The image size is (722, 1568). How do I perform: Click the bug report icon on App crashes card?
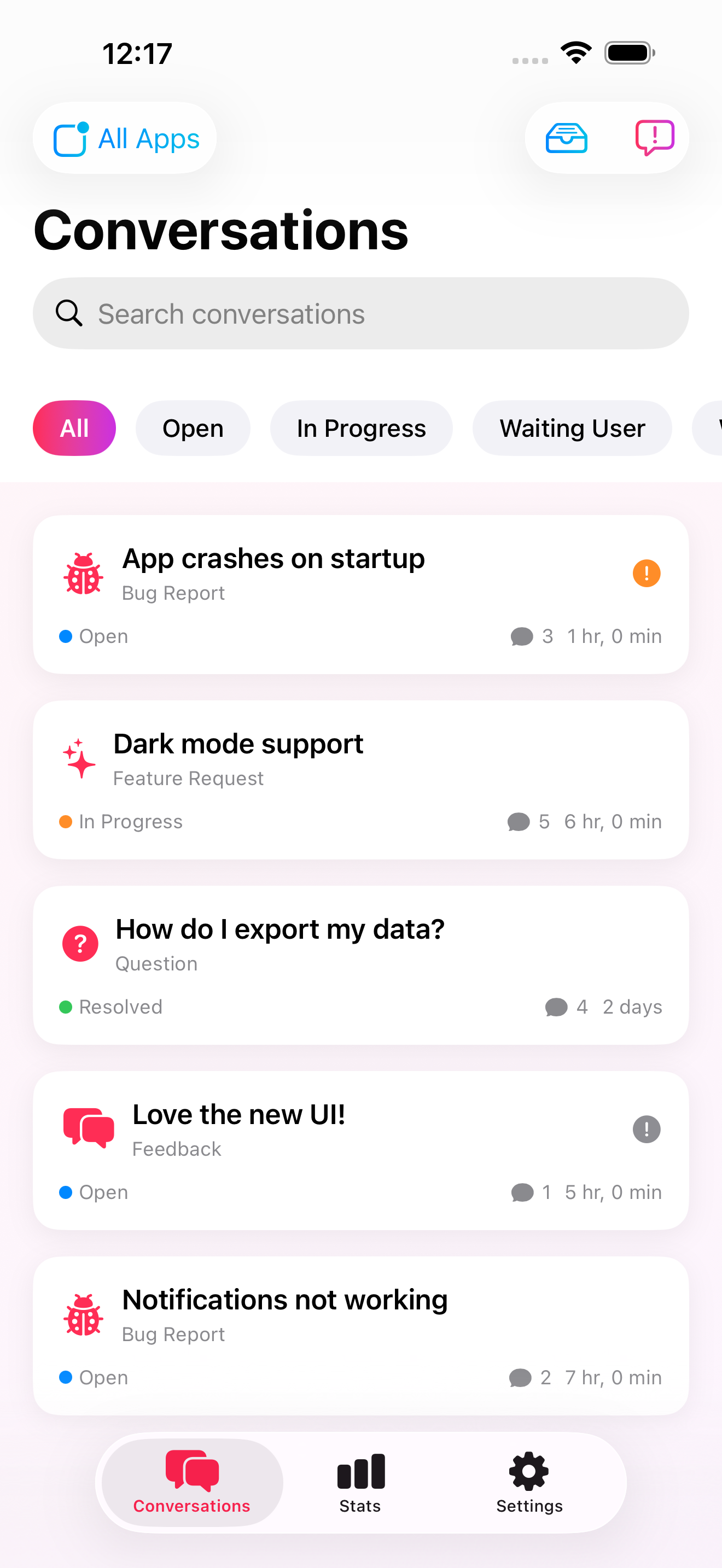tap(83, 573)
